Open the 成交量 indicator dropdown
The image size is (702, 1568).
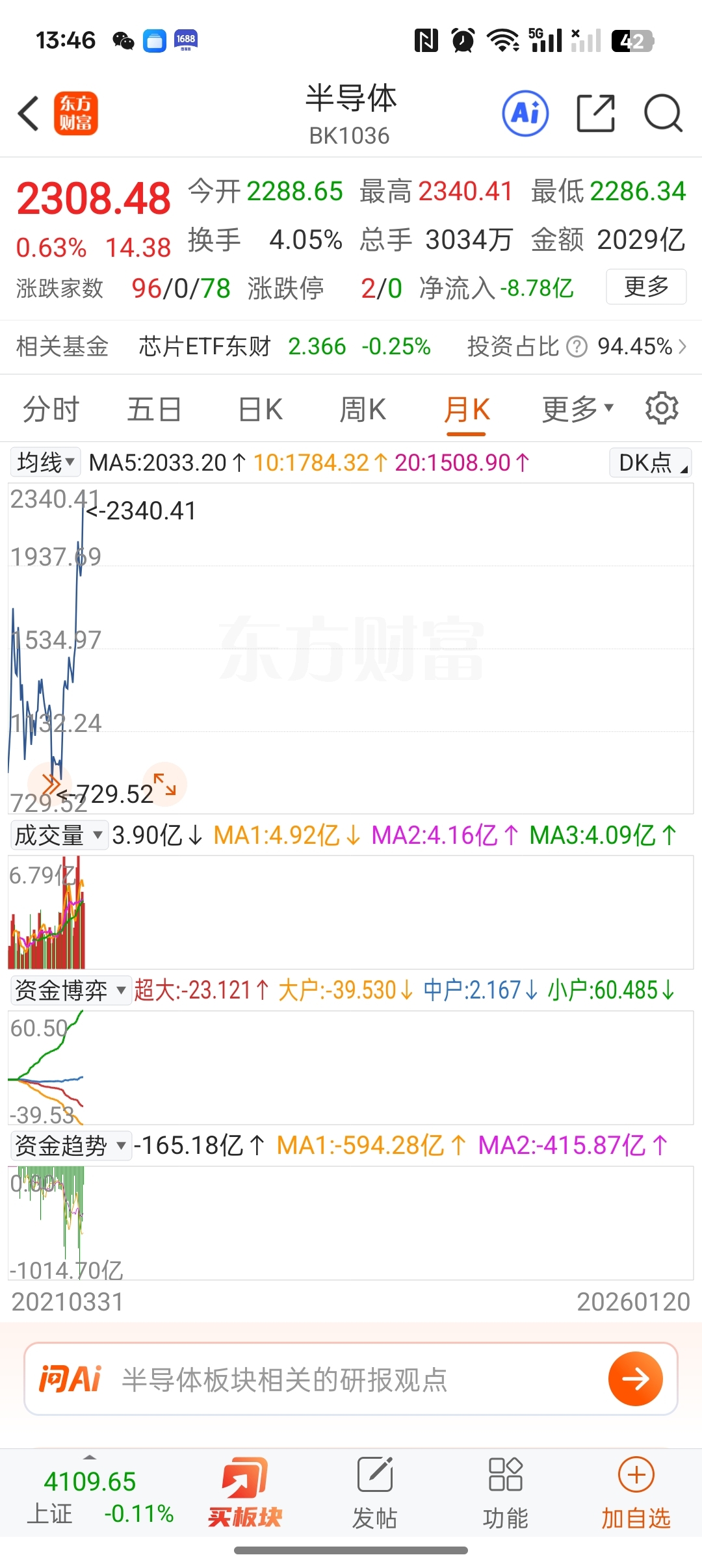pos(58,835)
